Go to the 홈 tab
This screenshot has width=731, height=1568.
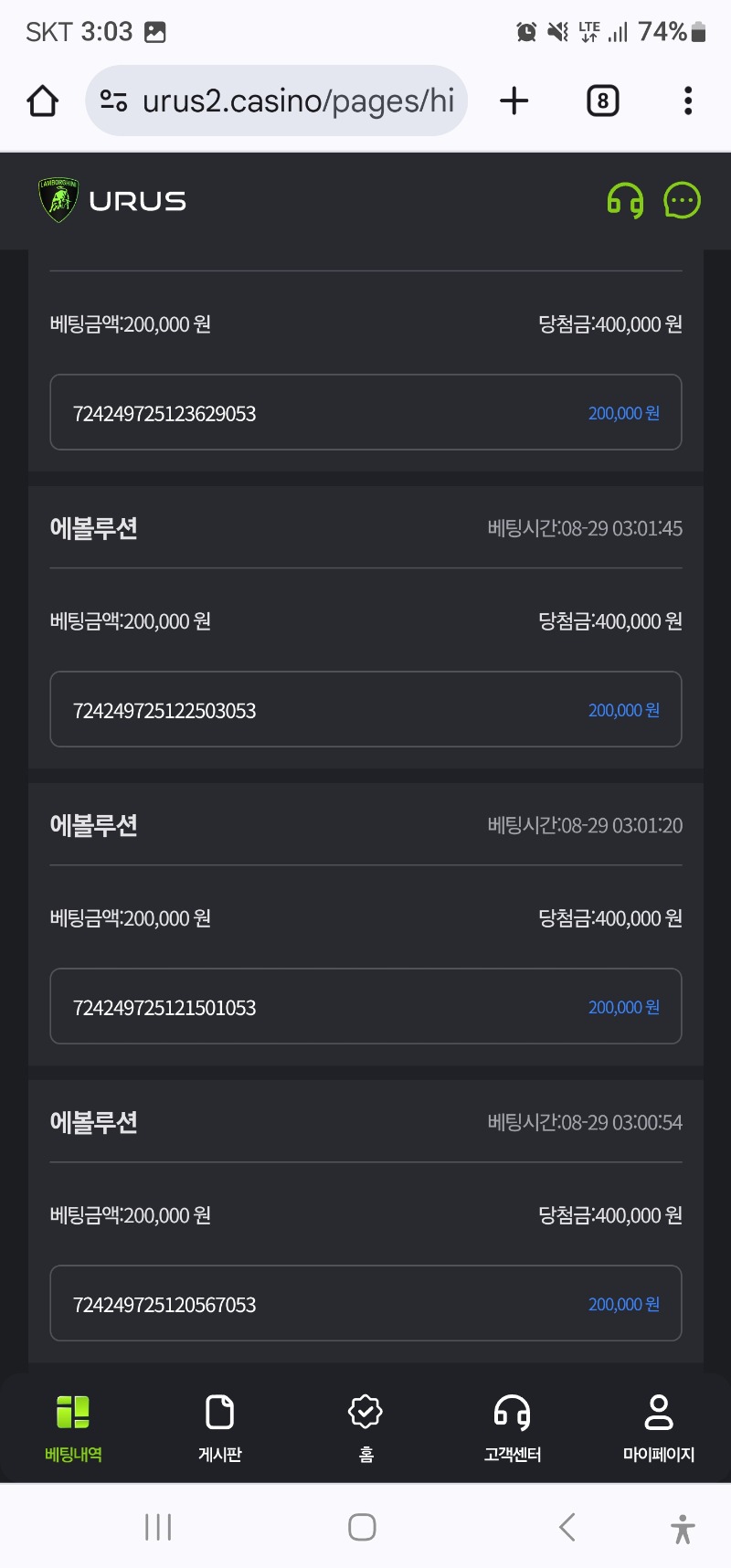coord(365,1429)
